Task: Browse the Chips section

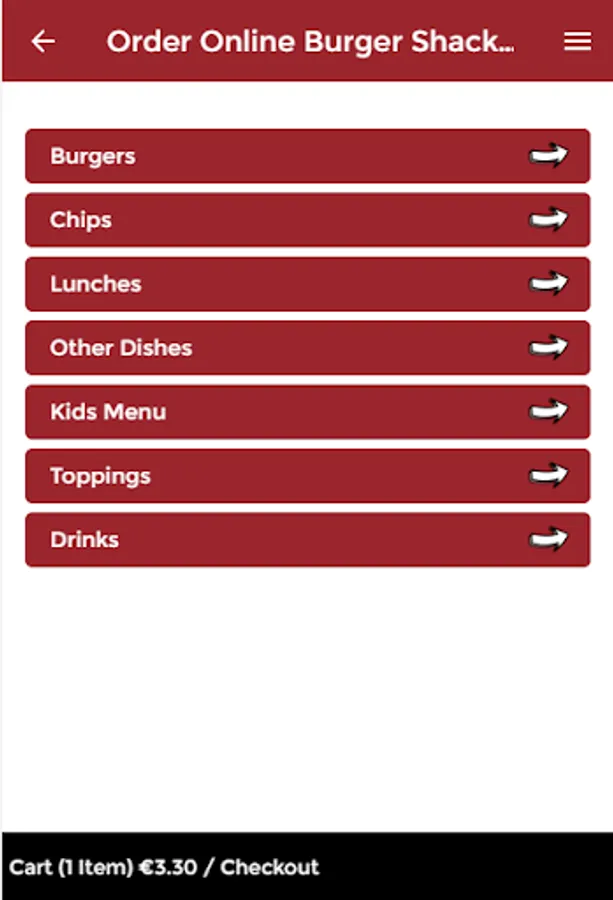Action: 307,220
